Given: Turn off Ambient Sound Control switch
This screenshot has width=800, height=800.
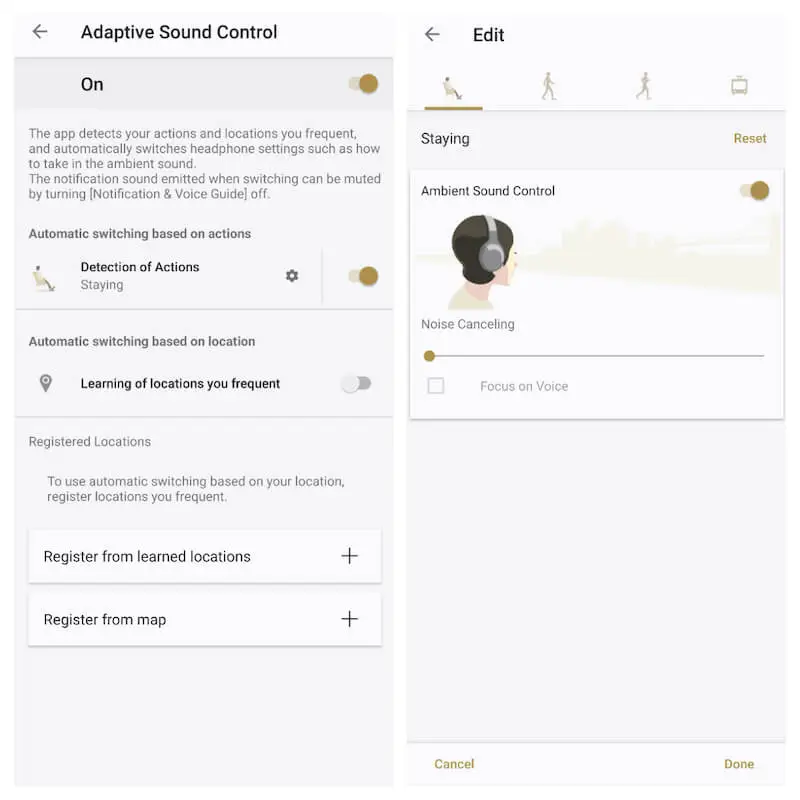Looking at the screenshot, I should click(755, 190).
